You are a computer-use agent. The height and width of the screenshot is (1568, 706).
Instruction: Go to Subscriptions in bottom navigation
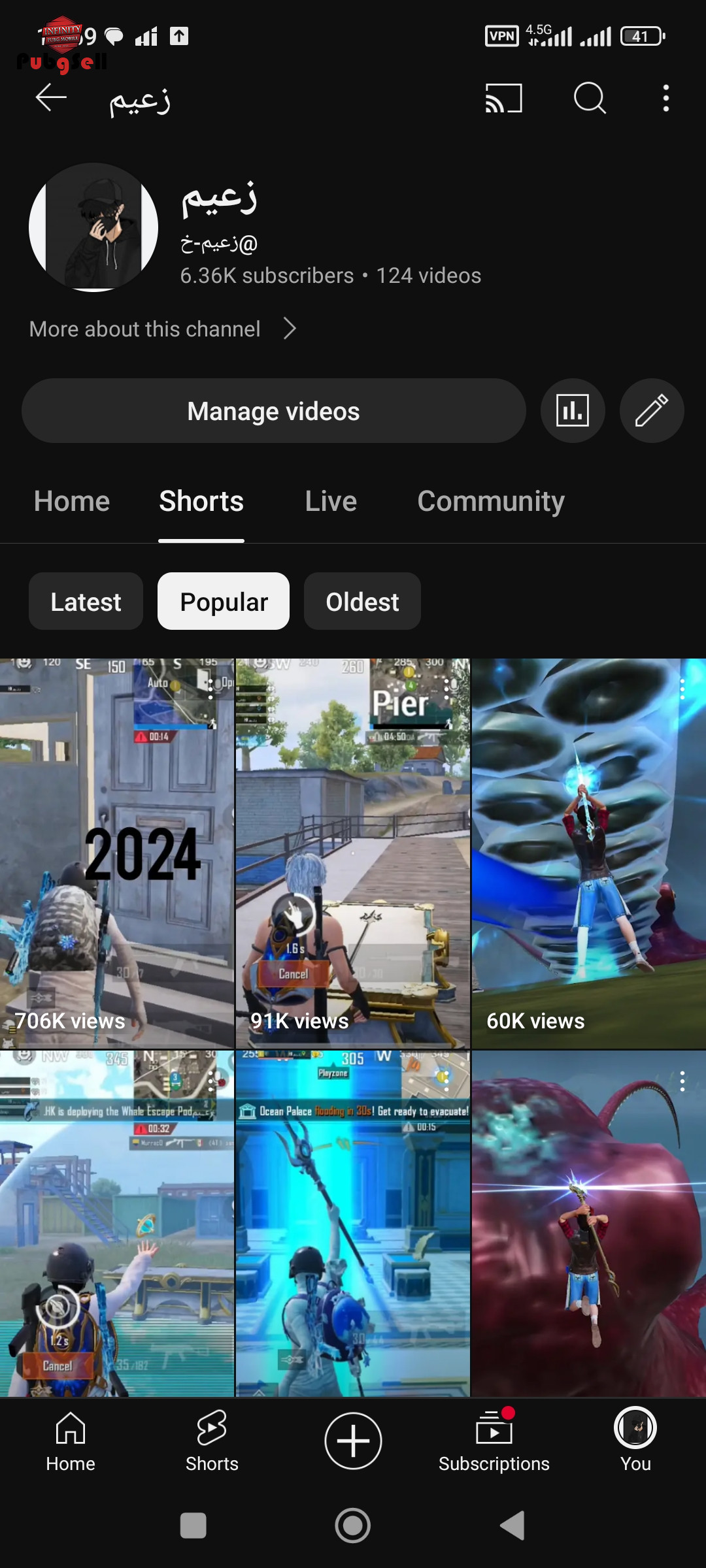click(494, 1441)
